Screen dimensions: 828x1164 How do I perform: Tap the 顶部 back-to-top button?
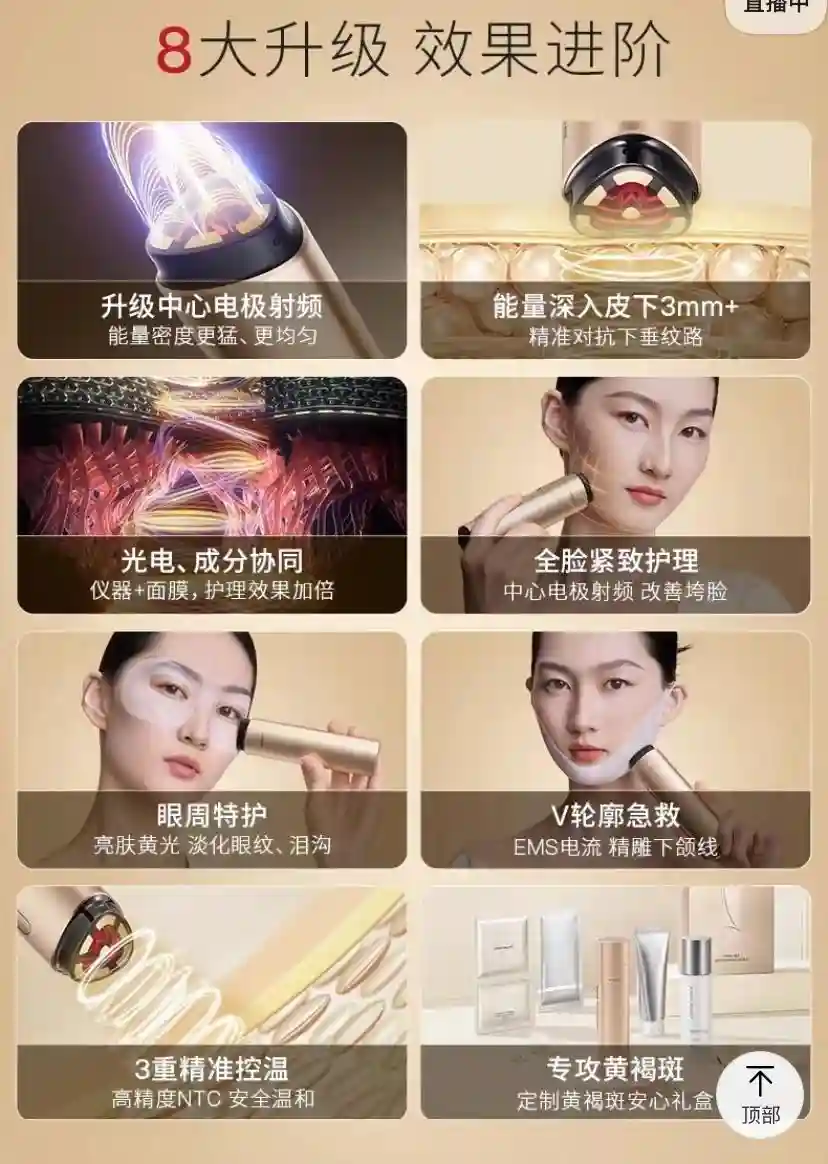(x=760, y=1094)
